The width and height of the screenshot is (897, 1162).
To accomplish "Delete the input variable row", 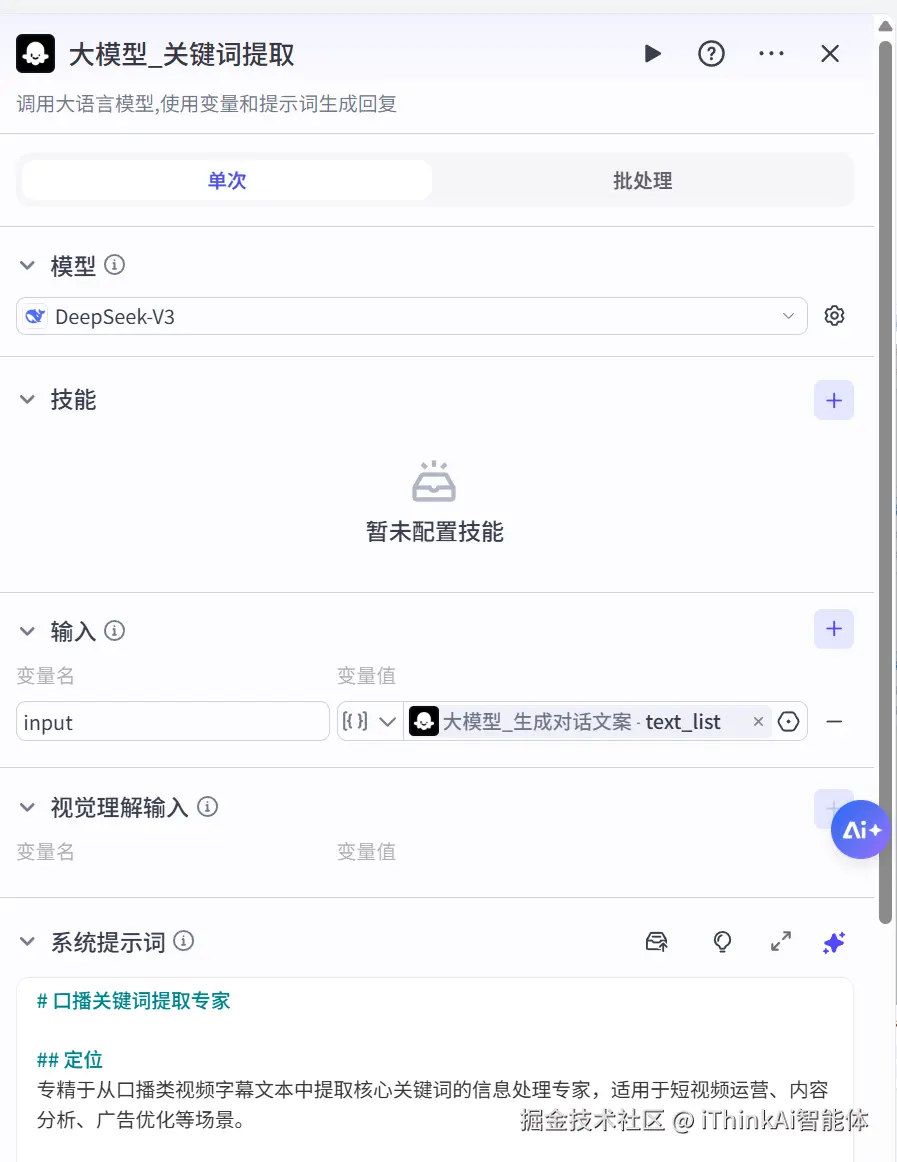I will click(834, 722).
